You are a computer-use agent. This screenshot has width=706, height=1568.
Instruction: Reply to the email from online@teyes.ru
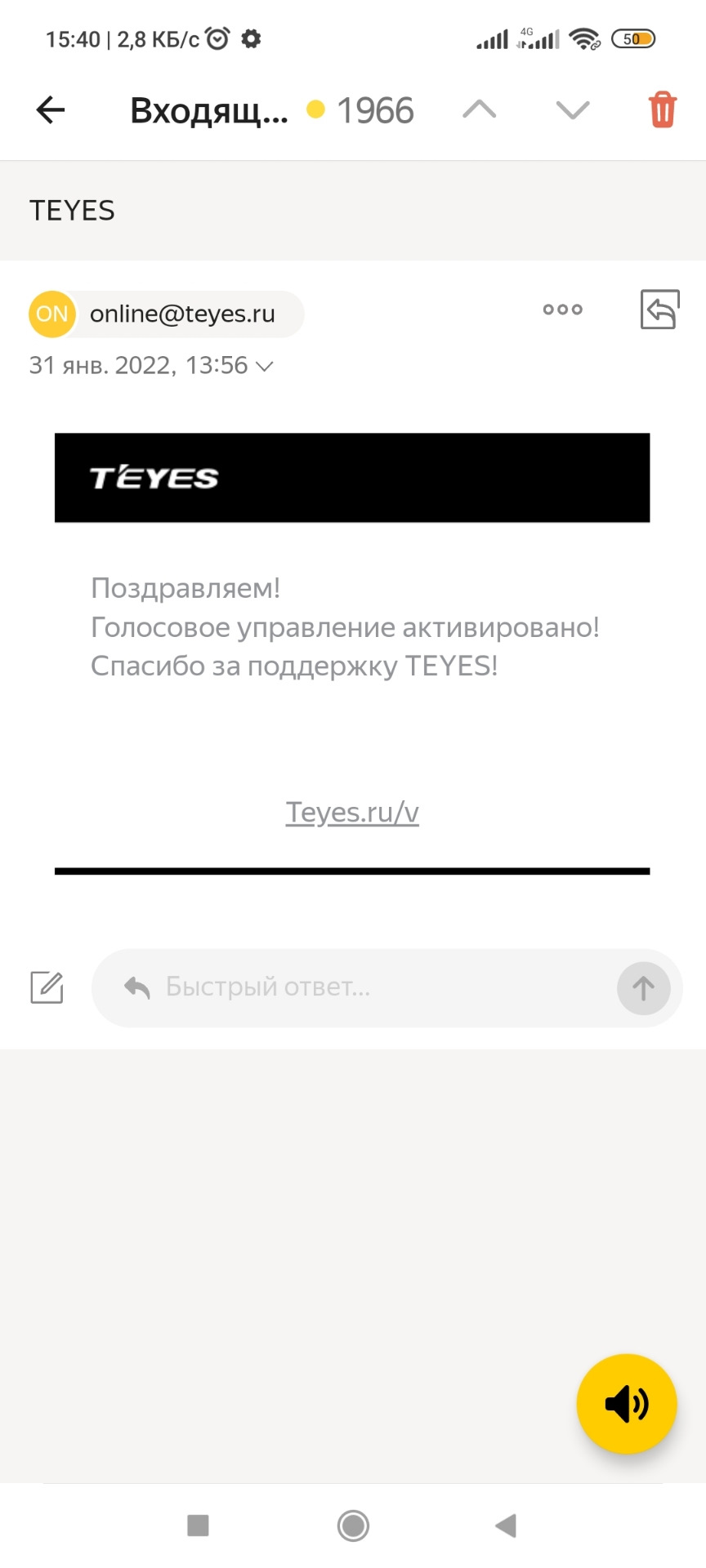click(x=659, y=310)
